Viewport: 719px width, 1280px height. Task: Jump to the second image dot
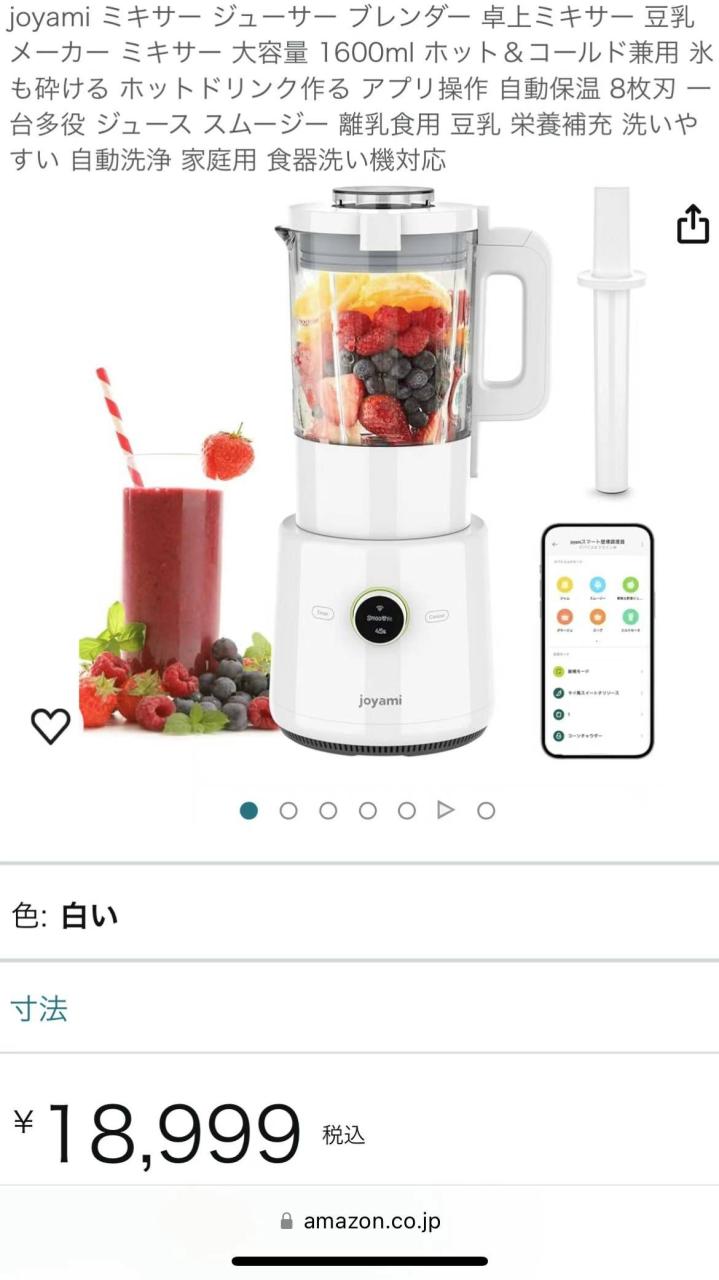pyautogui.click(x=288, y=811)
